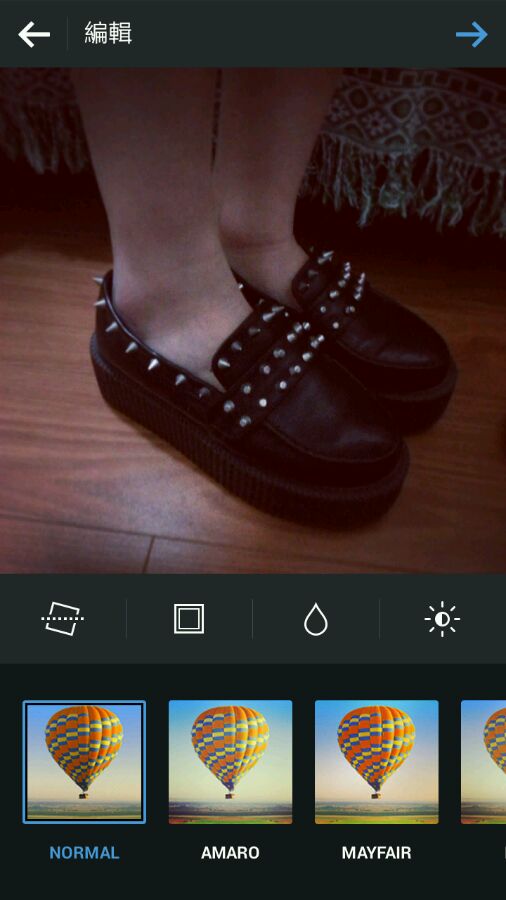Screen dimensions: 506x900
Task: Proceed with the blue next arrow
Action: click(x=472, y=34)
